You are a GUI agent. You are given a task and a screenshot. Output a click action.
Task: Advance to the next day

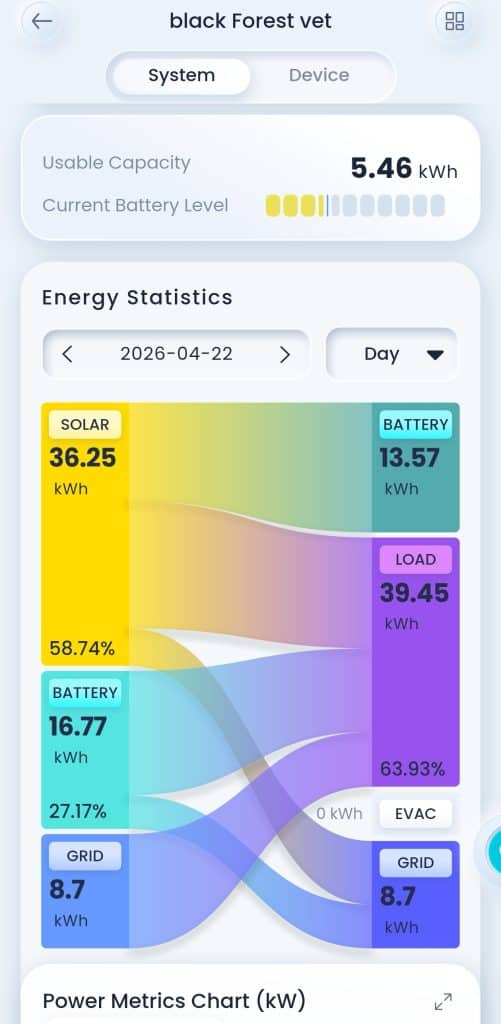[285, 354]
